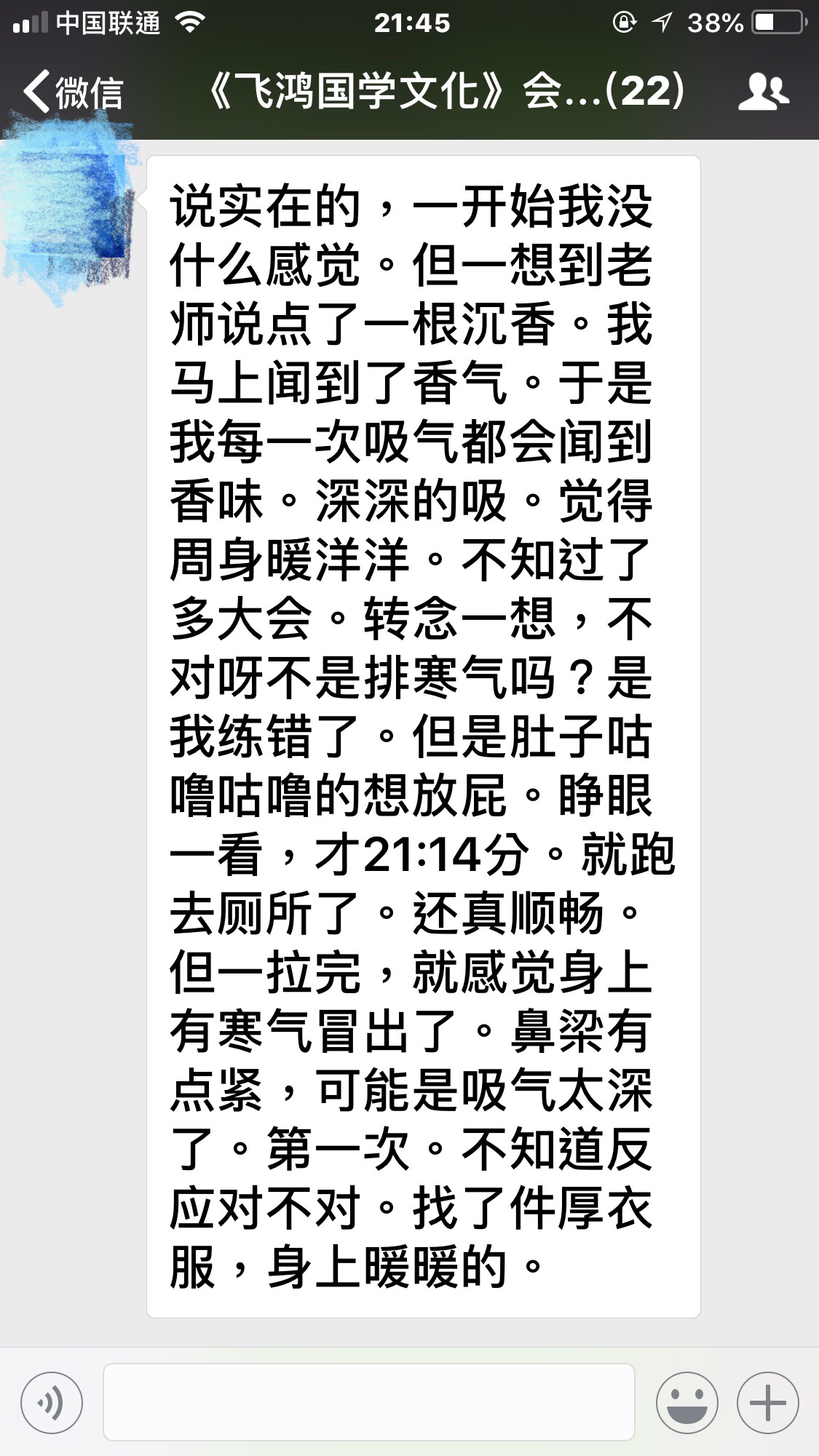Viewport: 819px width, 1456px height.
Task: Tap the message text field
Action: 369,1402
